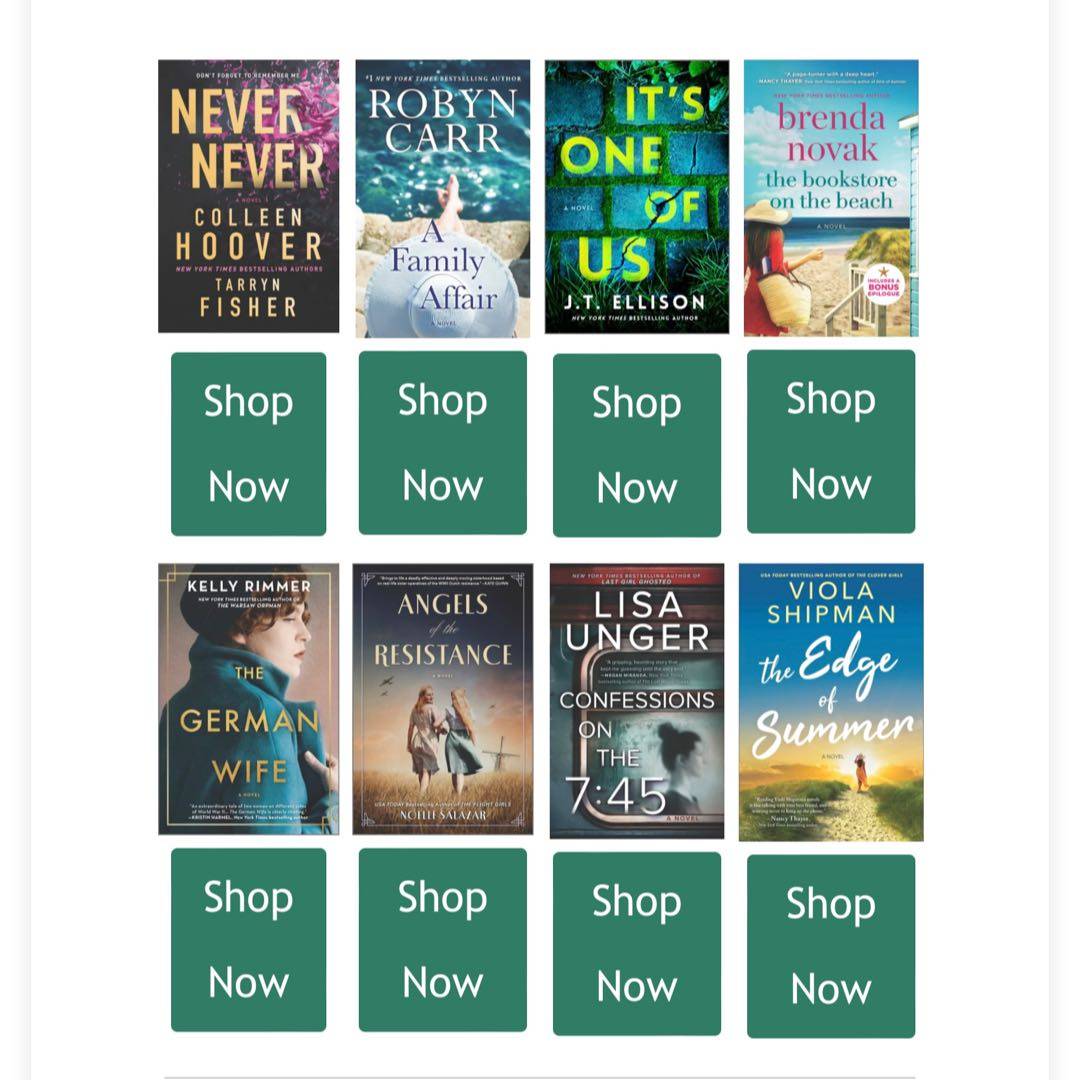Open The Bookstore on the Beach cover

(830, 197)
